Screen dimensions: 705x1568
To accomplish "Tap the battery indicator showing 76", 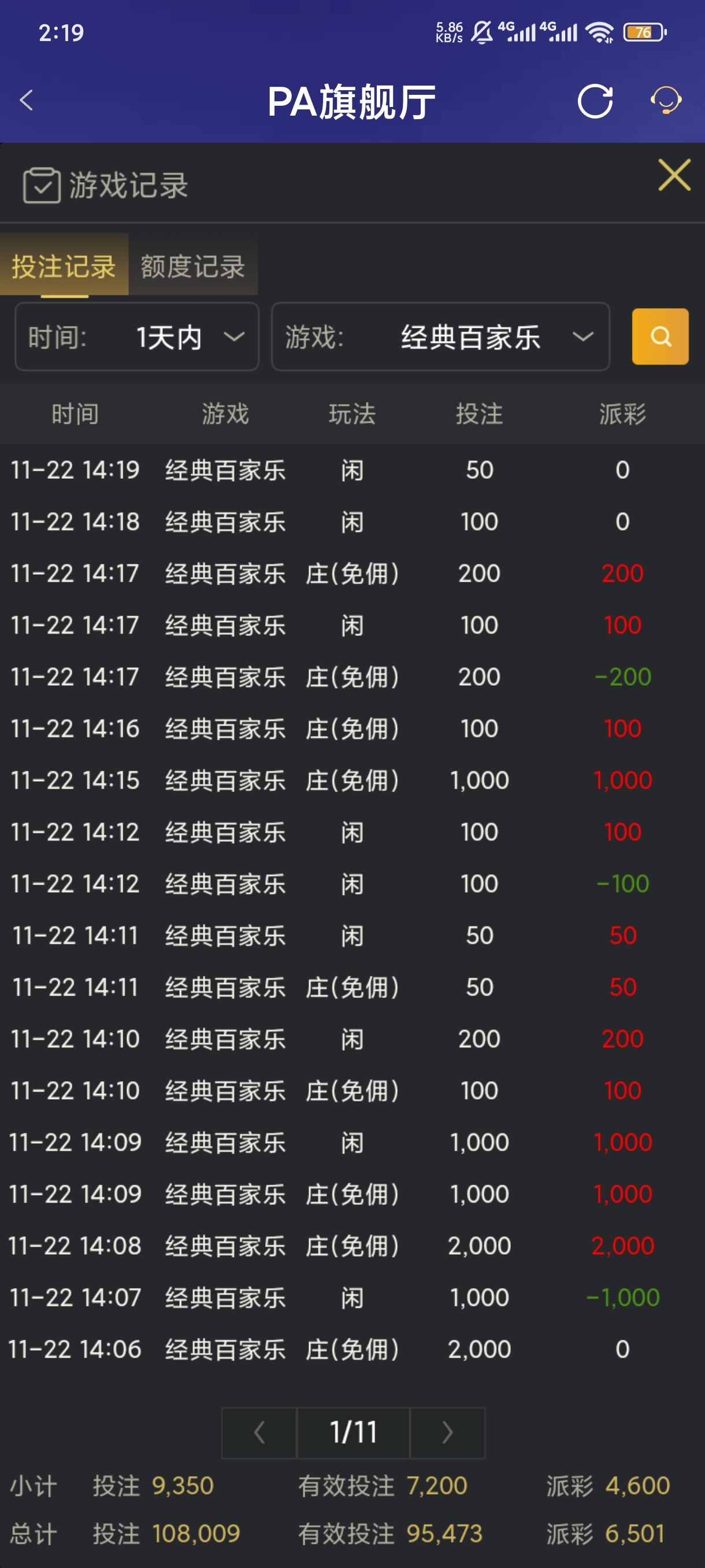I will (643, 32).
